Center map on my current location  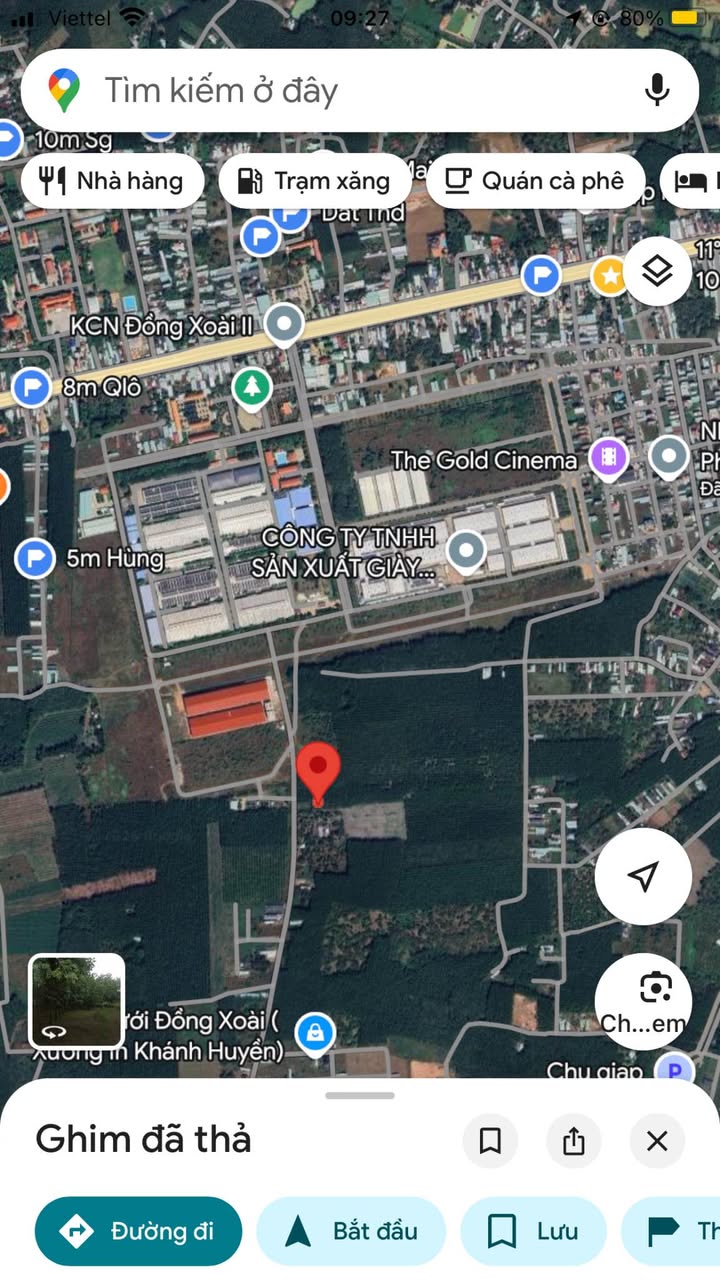643,877
